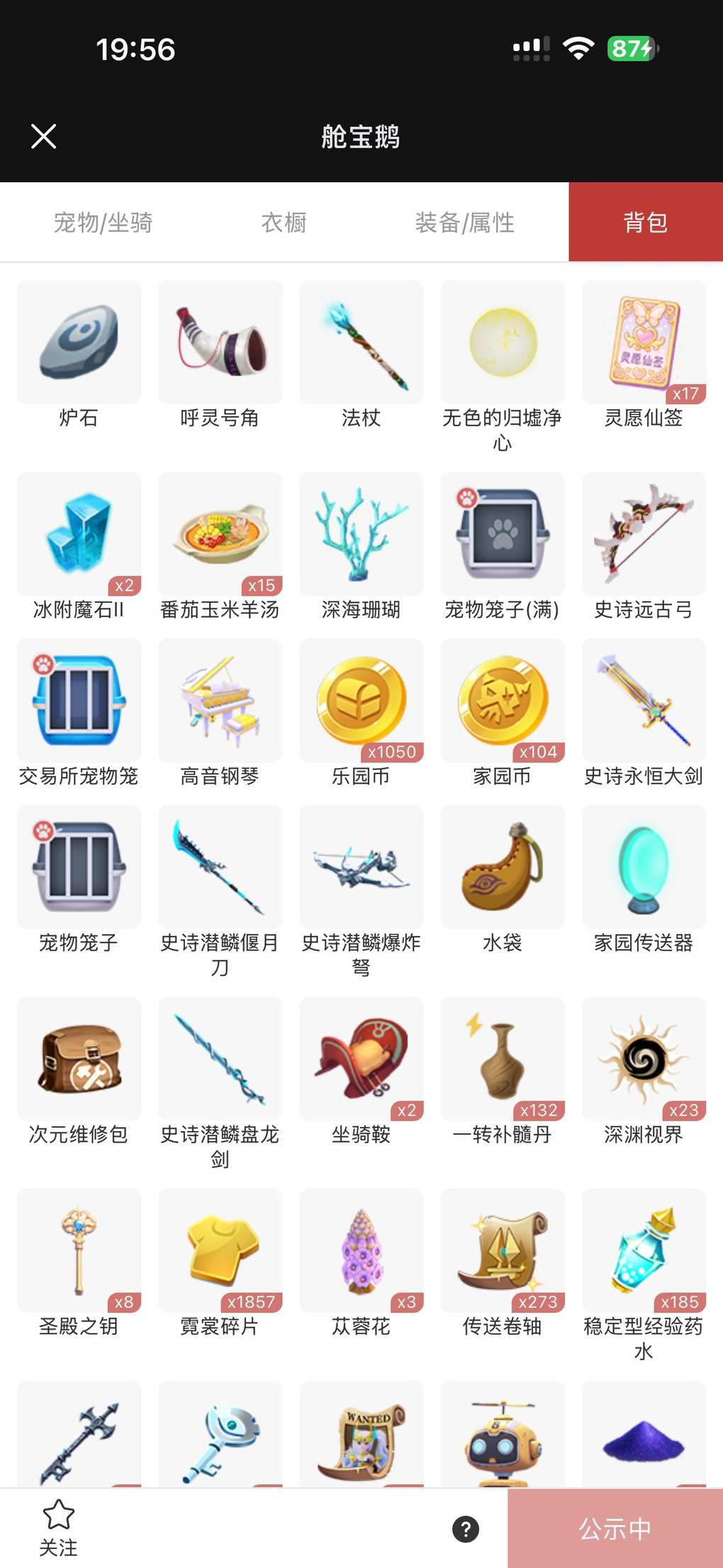View the 呼灵号角 item

[x=220, y=343]
